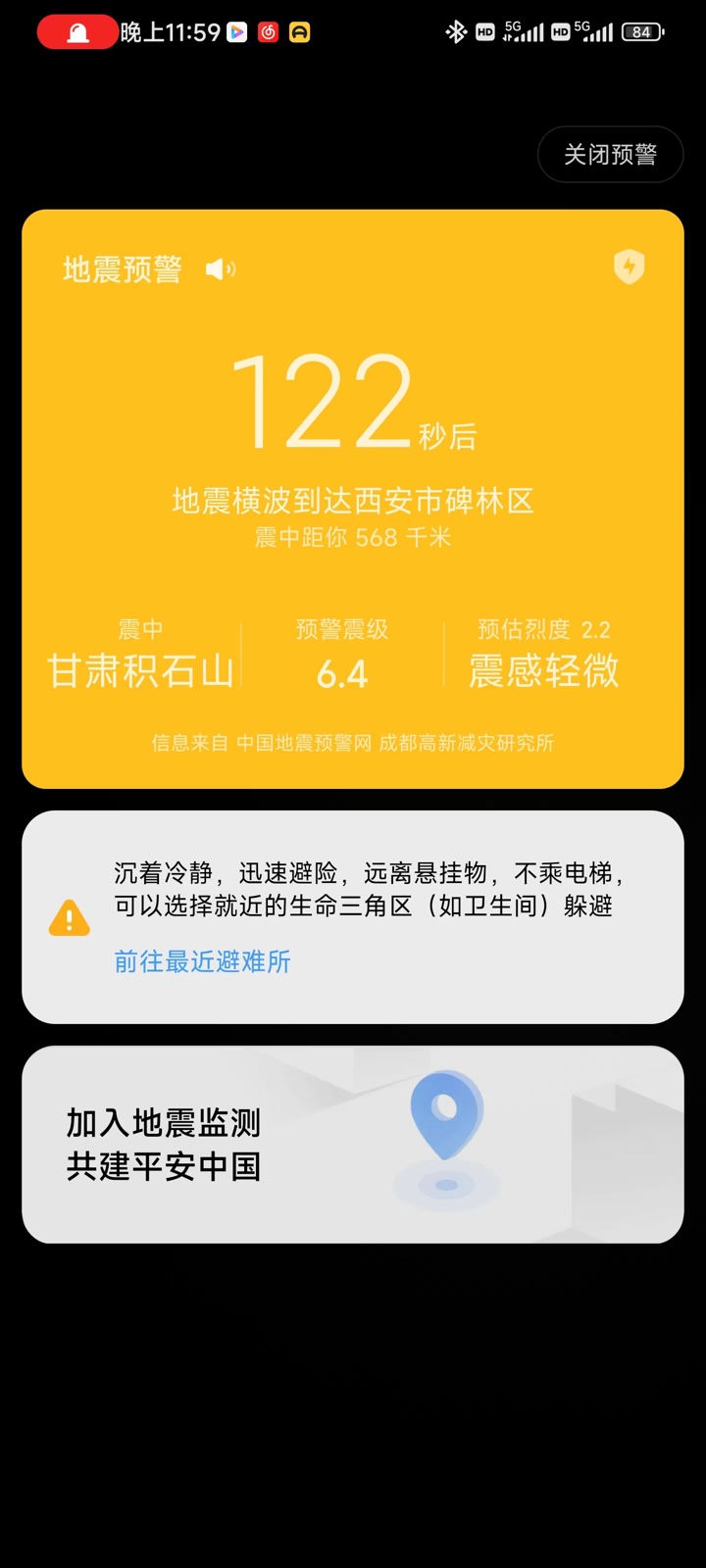706x1568 pixels.
Task: Mute the earthquake alert sound
Action: tap(221, 269)
